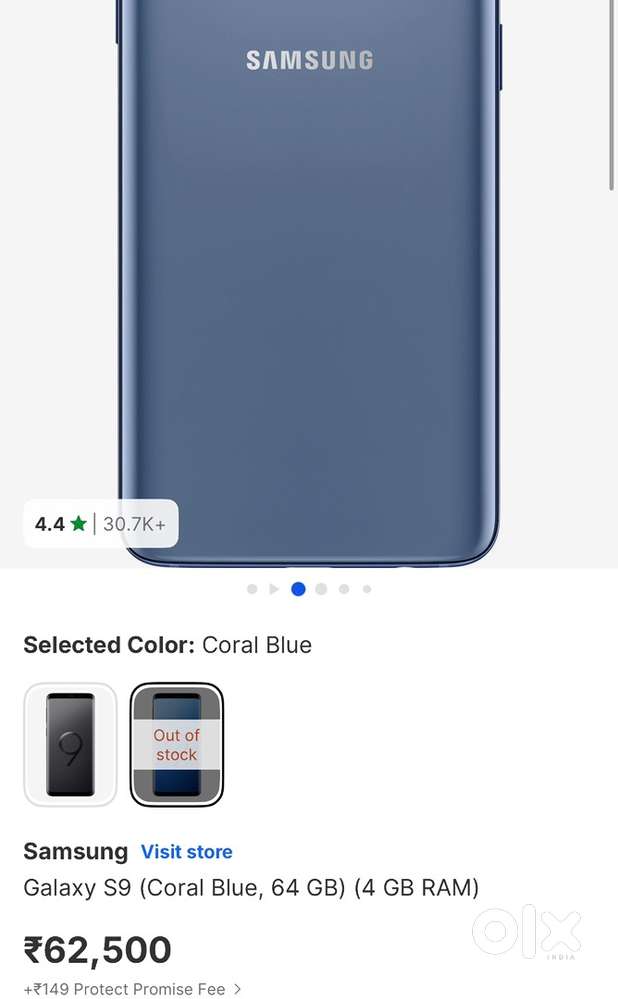Select the black color variant
618x999 pixels.
(70, 744)
